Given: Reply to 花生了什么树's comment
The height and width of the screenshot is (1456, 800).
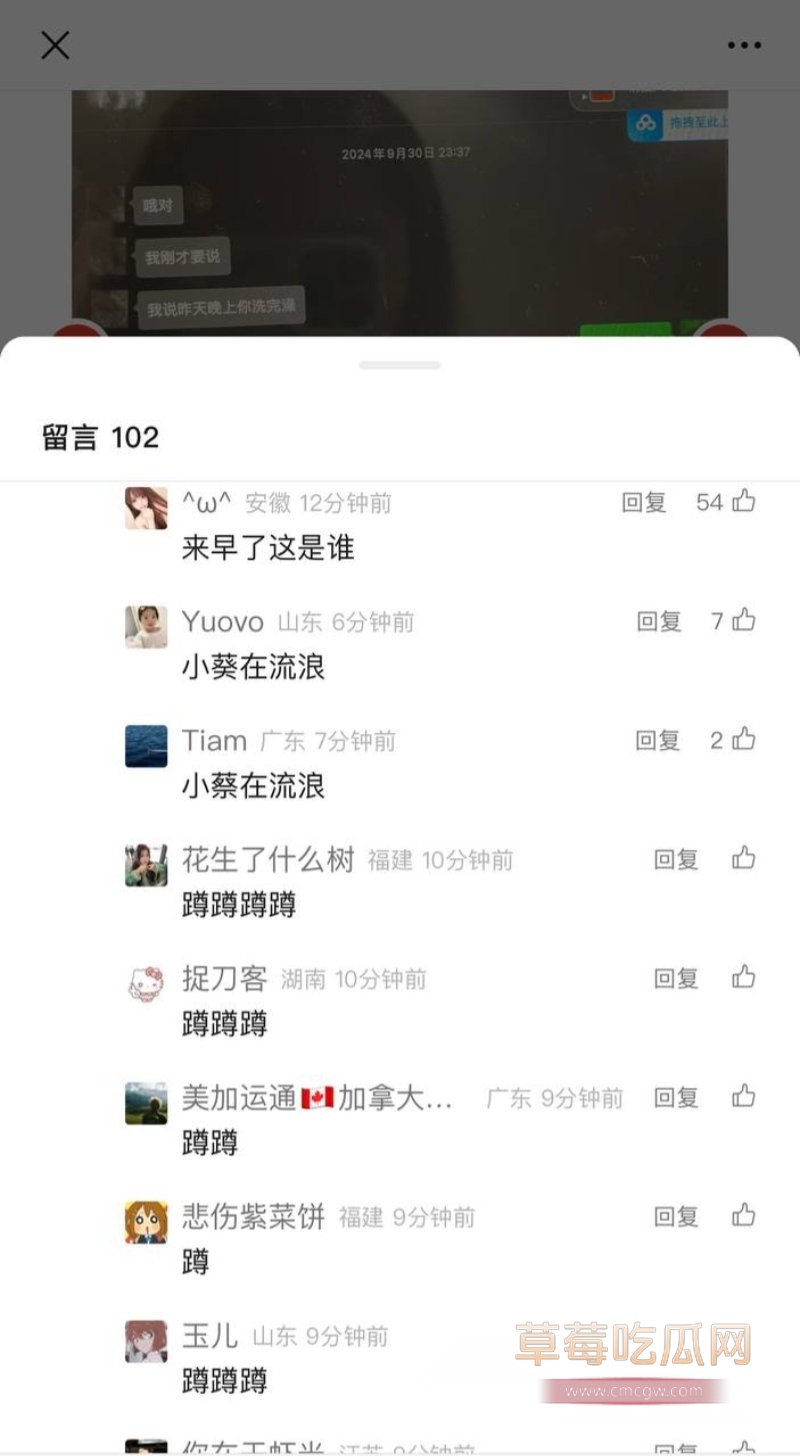Looking at the screenshot, I should (x=675, y=860).
